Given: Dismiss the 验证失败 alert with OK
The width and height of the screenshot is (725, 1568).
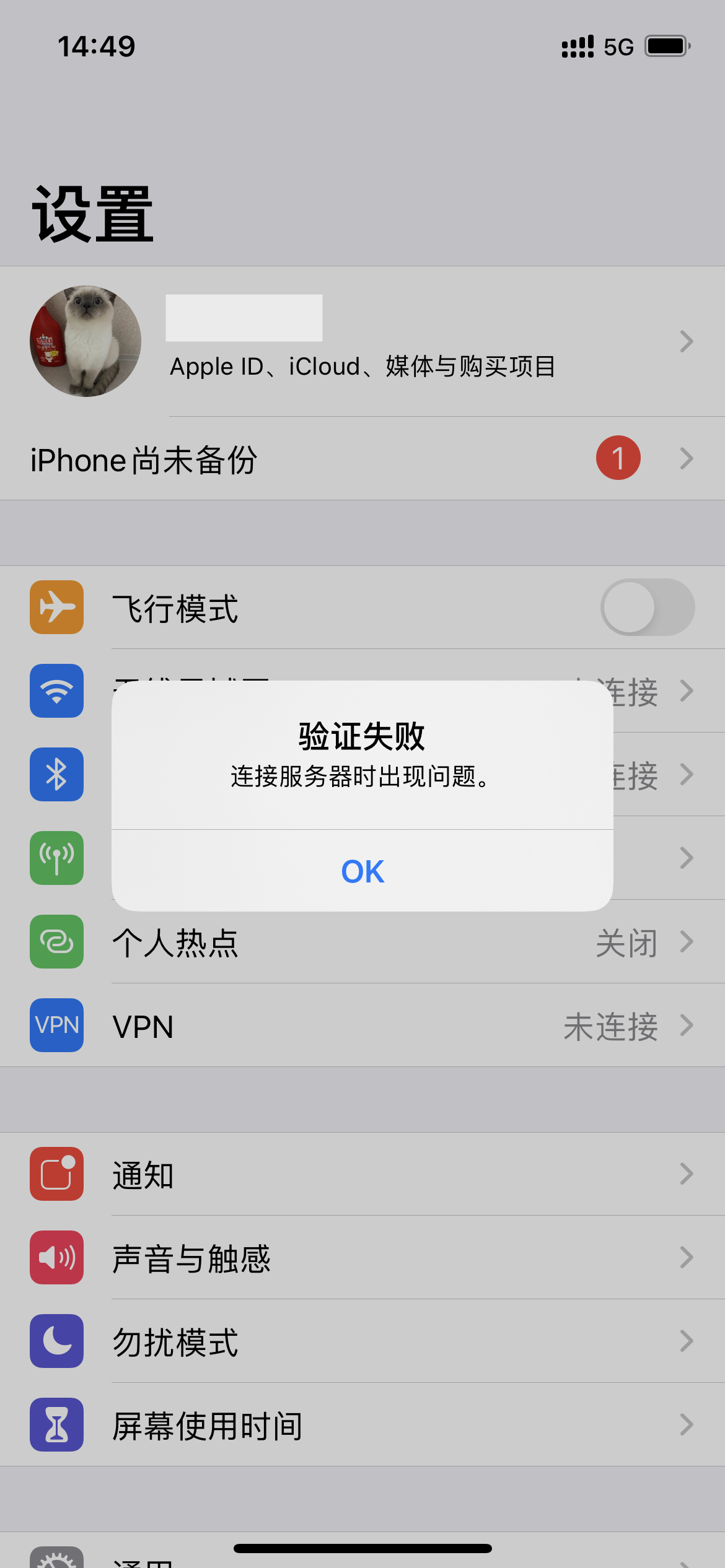Looking at the screenshot, I should [362, 871].
